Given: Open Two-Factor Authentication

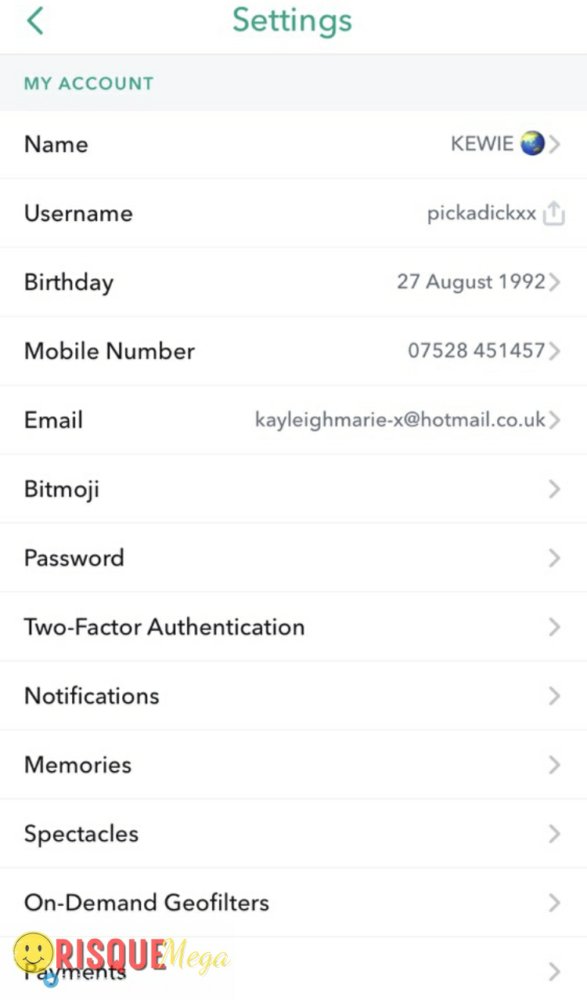Looking at the screenshot, I should tap(294, 627).
